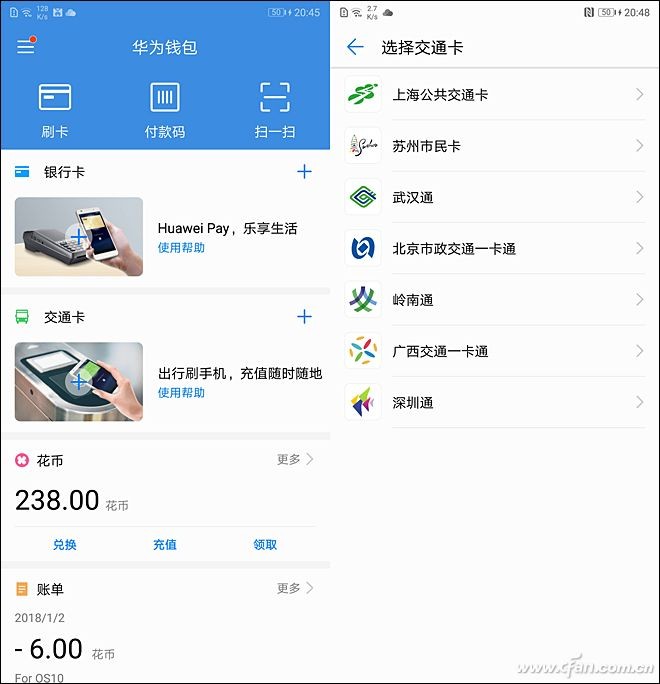Screen dimensions: 660x684
Task: Tap 兑换 to redeem 花币
Action: click(65, 545)
